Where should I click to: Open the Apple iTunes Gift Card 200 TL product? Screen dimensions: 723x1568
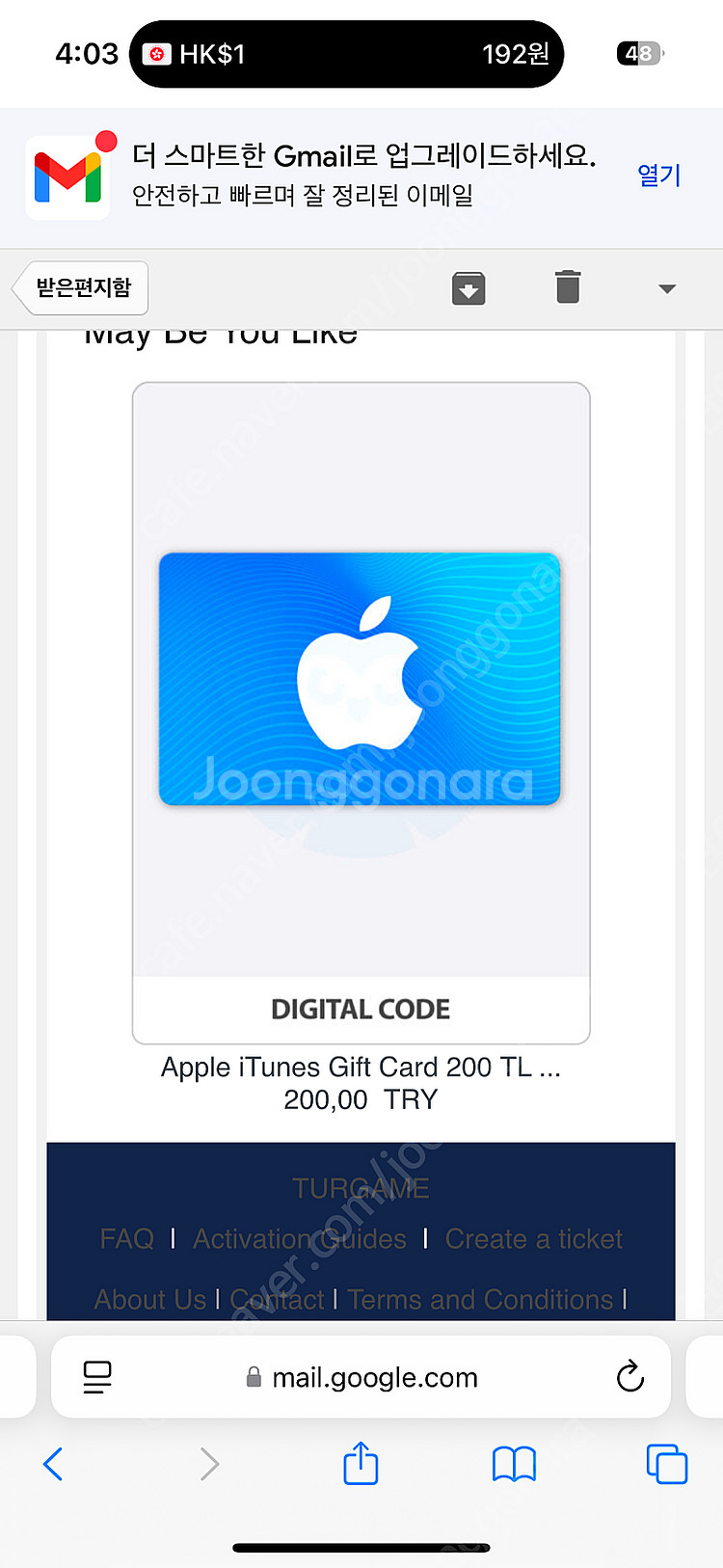tap(361, 1067)
